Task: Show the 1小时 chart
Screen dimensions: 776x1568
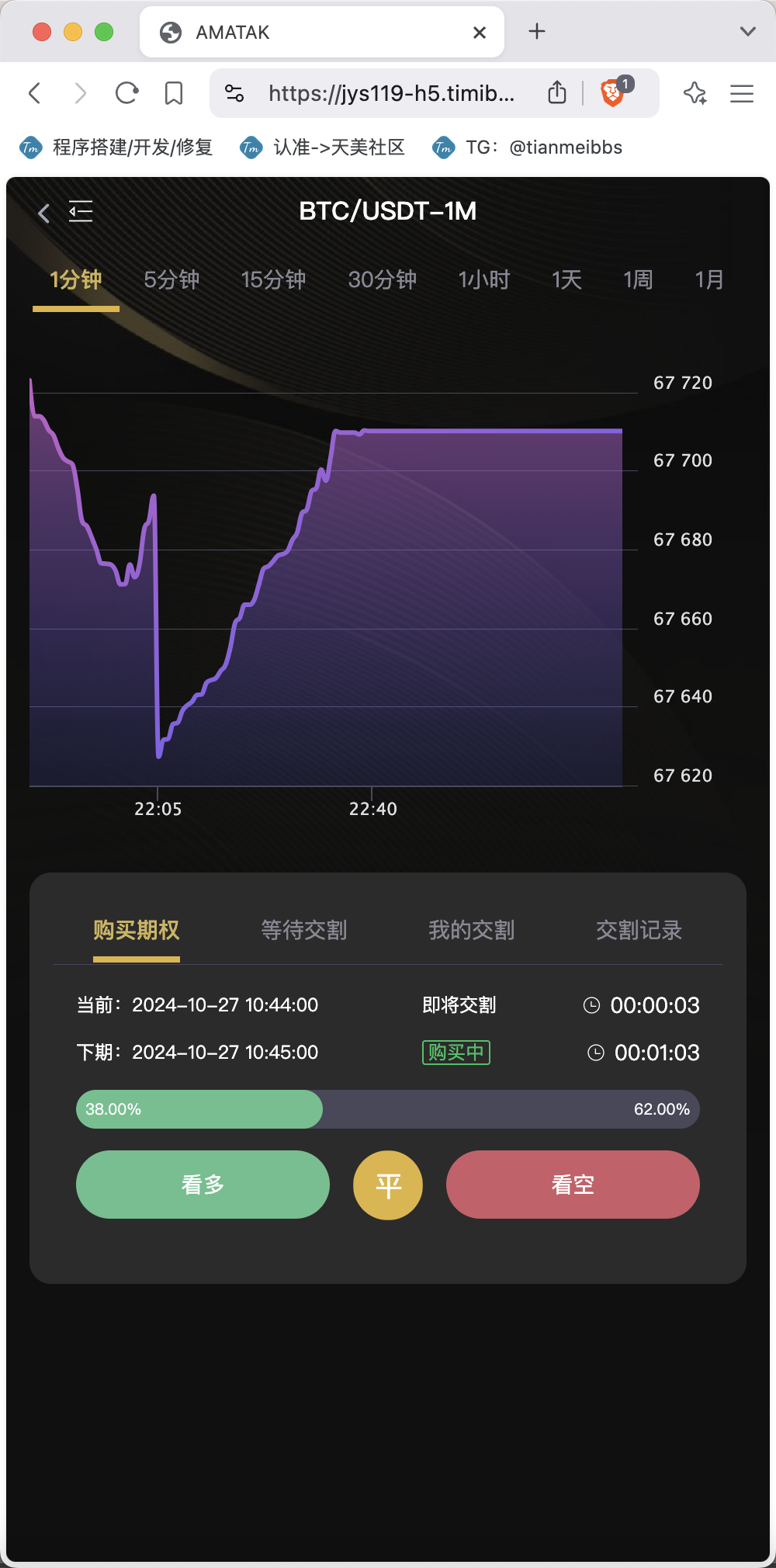Action: [x=484, y=279]
